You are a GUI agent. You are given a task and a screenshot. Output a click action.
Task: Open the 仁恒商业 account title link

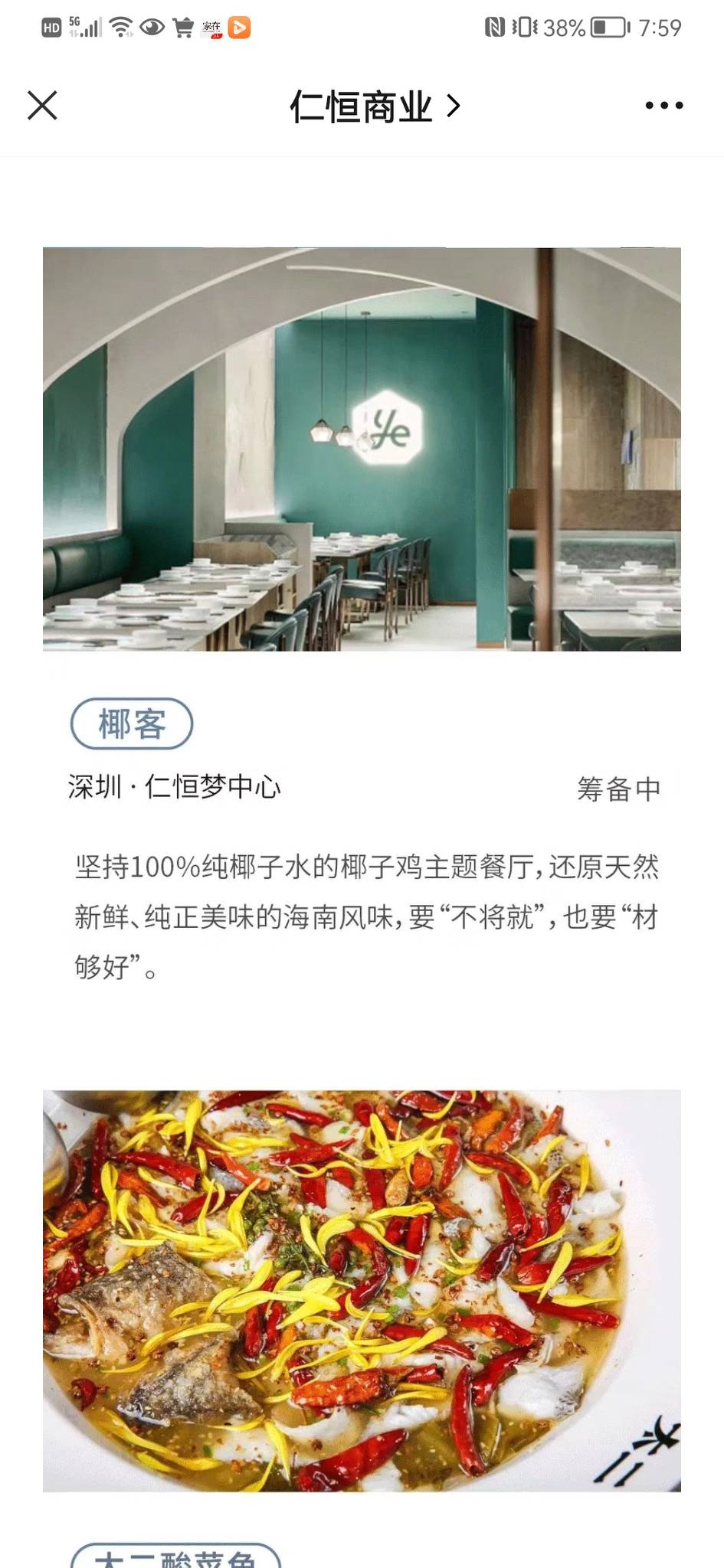(374, 106)
